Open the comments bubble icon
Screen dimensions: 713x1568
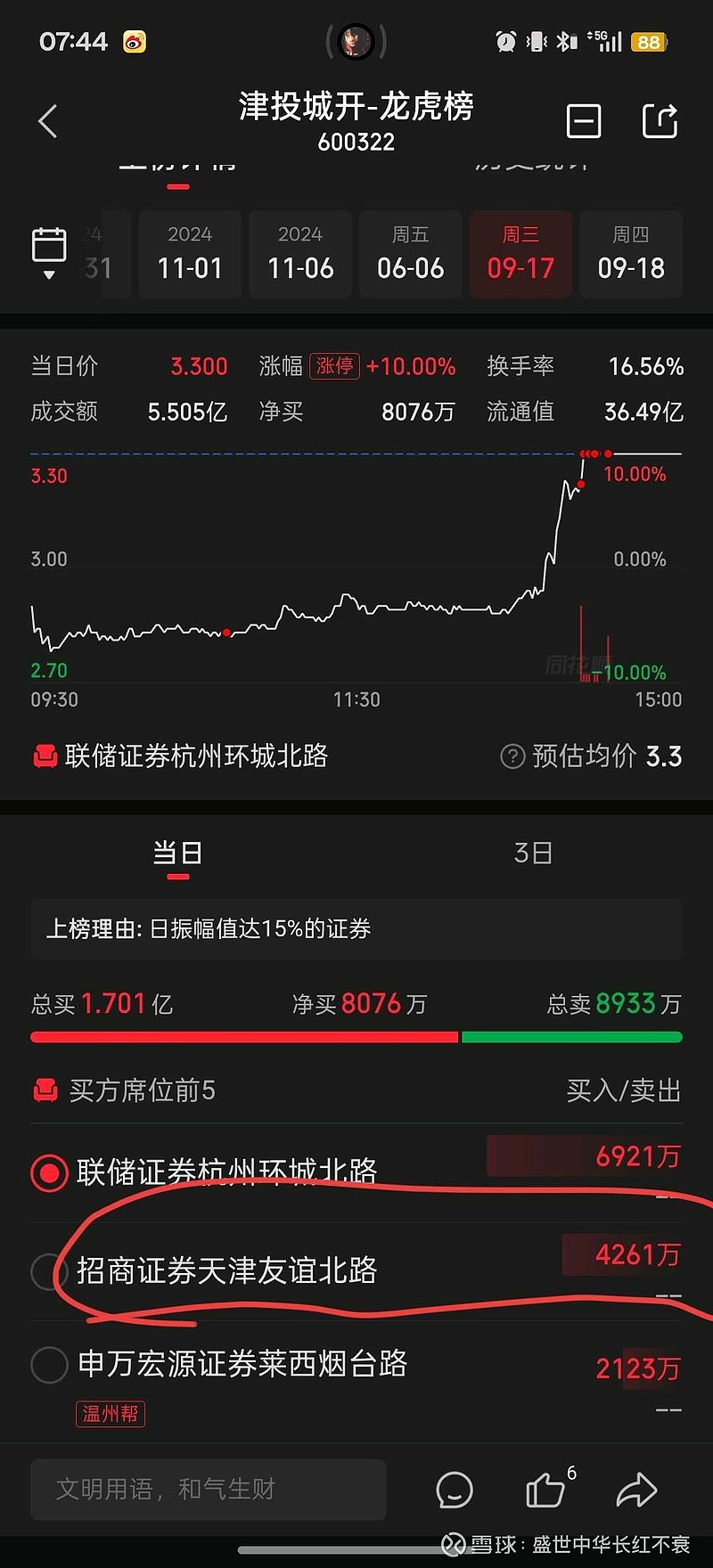tap(455, 1490)
